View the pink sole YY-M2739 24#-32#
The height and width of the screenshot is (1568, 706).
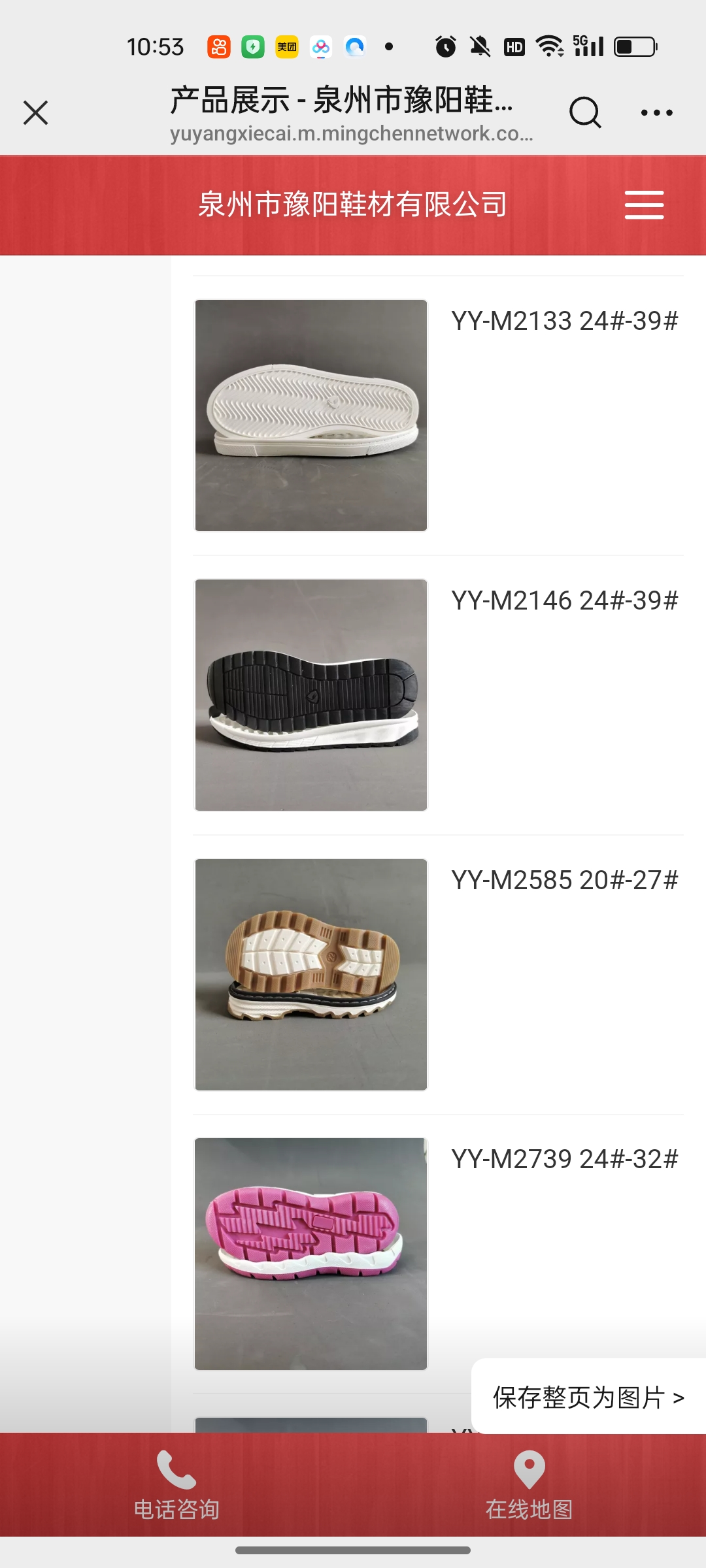(x=311, y=1254)
